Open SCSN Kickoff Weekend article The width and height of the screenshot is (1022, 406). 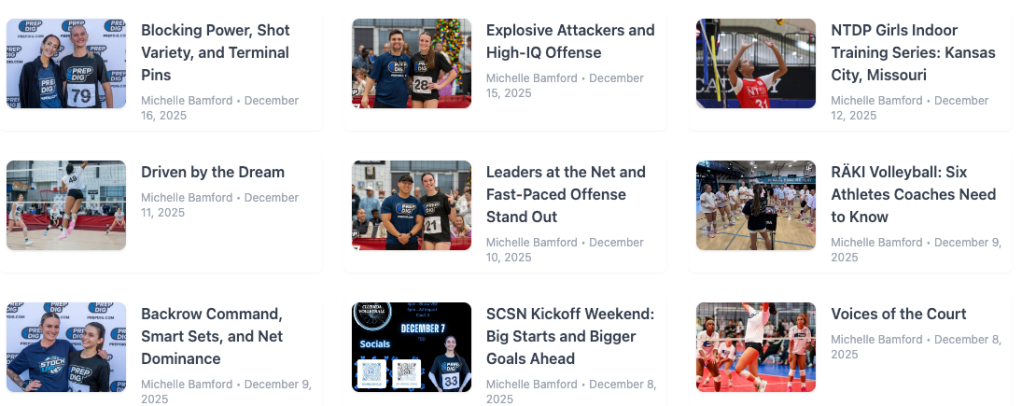[569, 336]
